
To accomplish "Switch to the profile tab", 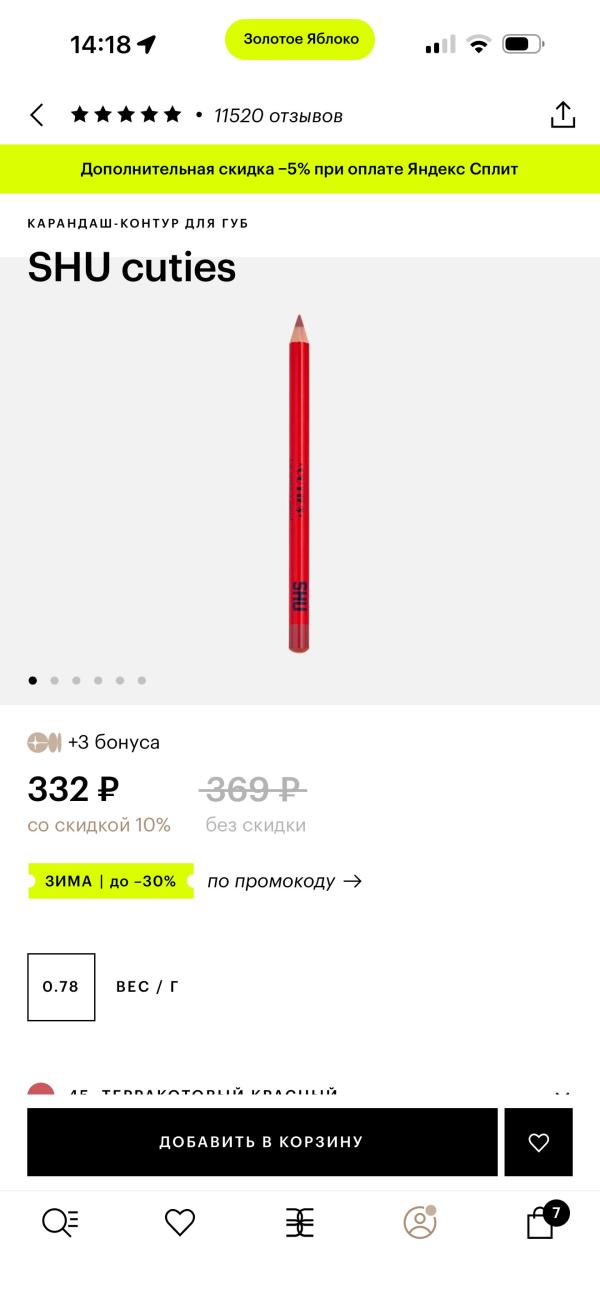I will 419,1222.
